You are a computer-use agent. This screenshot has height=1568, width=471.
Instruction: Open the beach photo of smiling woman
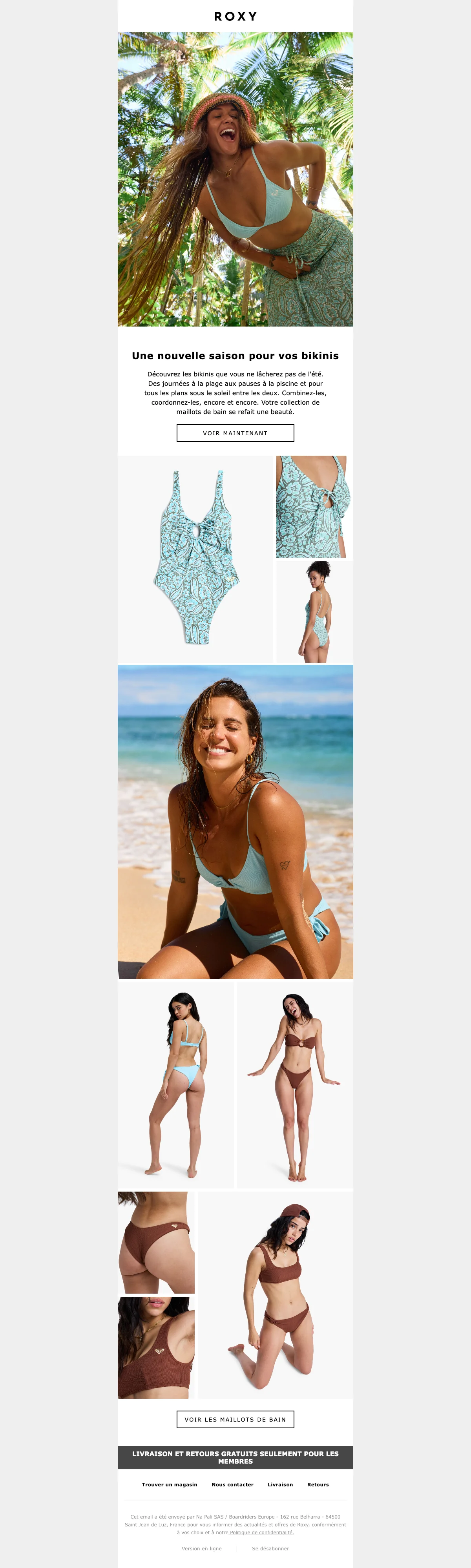(x=235, y=821)
